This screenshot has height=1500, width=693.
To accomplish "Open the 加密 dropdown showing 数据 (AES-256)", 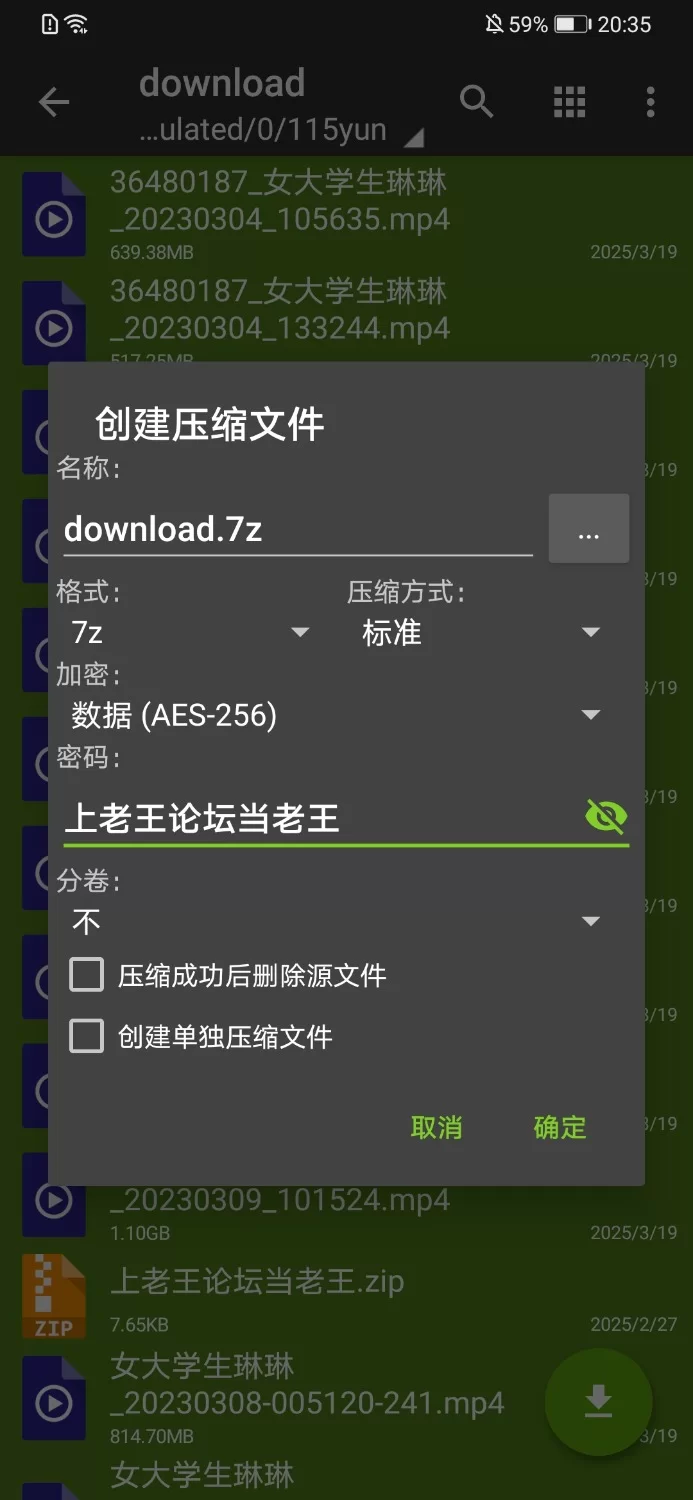I will (x=335, y=715).
